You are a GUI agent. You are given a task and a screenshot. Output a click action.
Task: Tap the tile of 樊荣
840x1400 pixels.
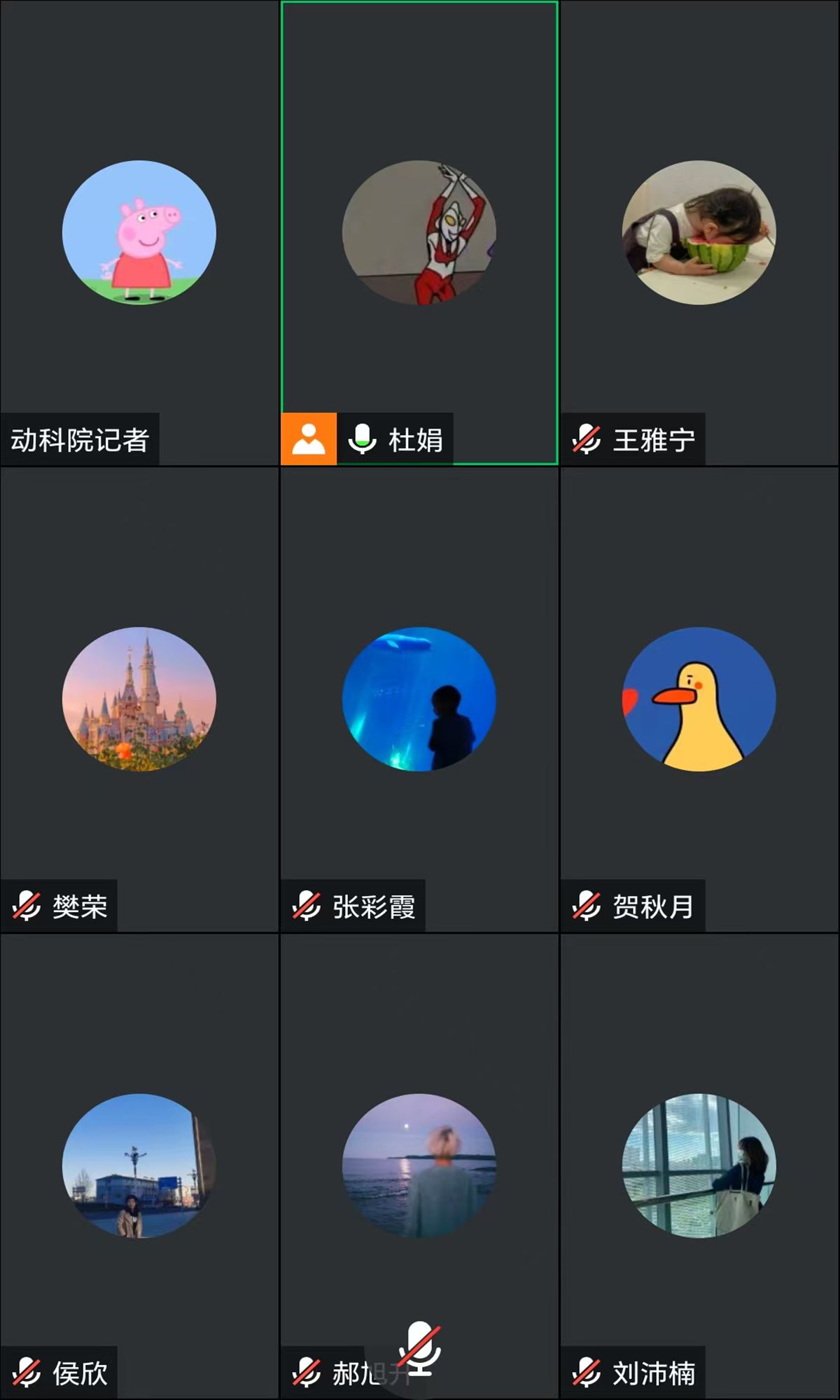click(x=139, y=699)
